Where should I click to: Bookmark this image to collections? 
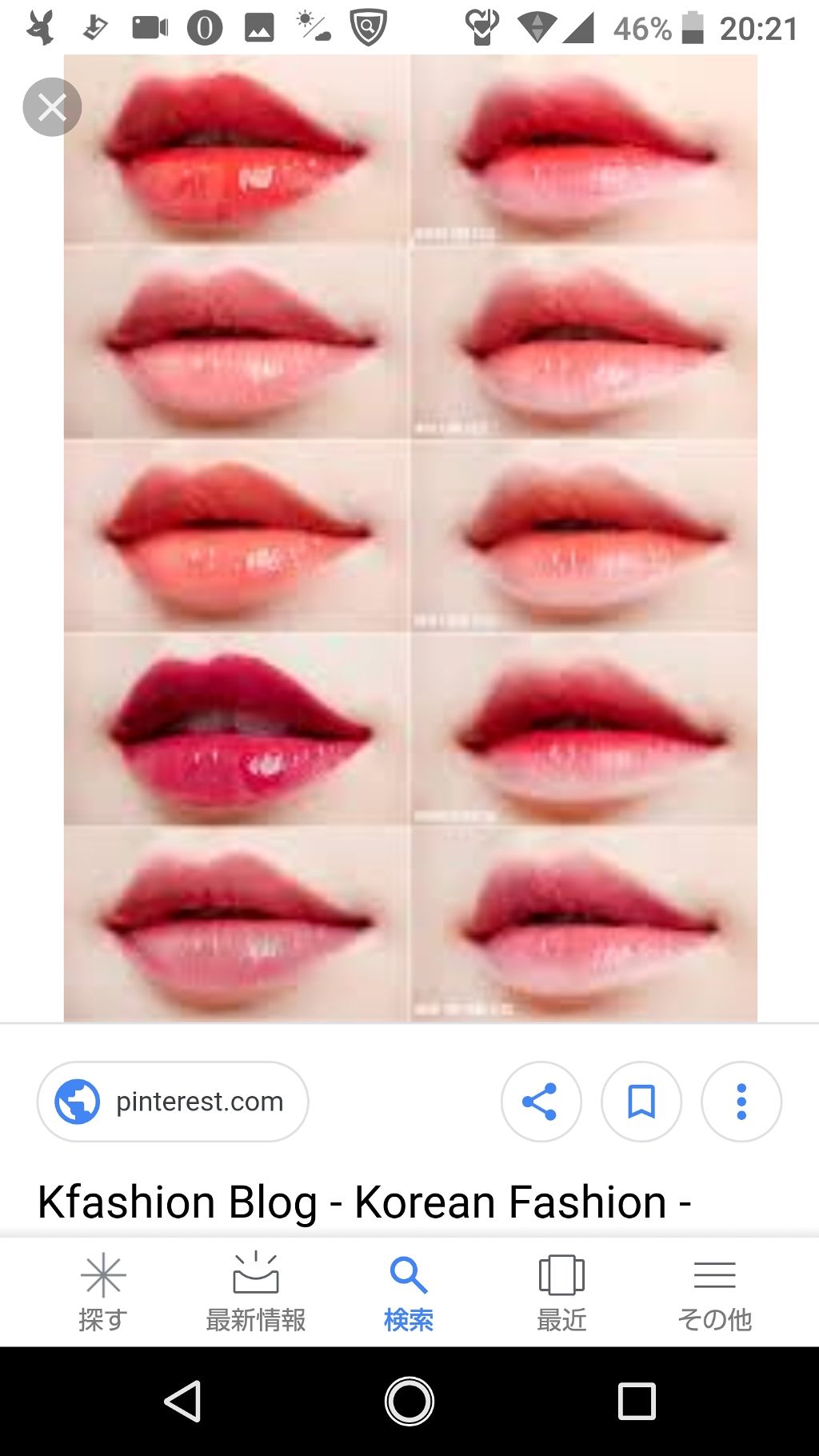tap(641, 1102)
